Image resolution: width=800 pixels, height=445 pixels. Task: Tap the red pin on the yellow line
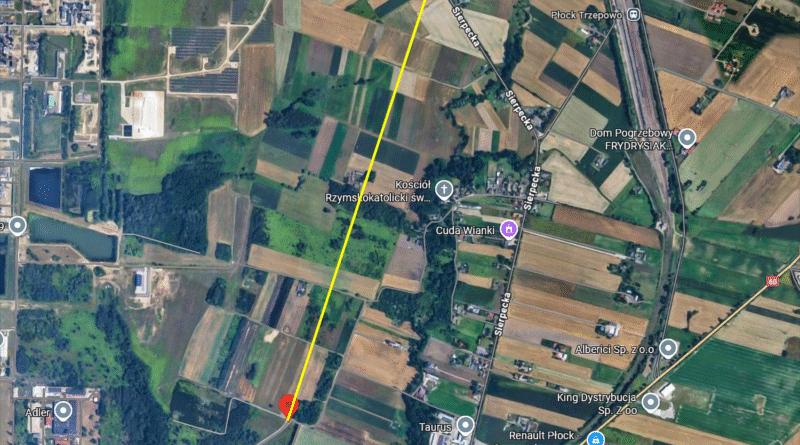pyautogui.click(x=289, y=406)
